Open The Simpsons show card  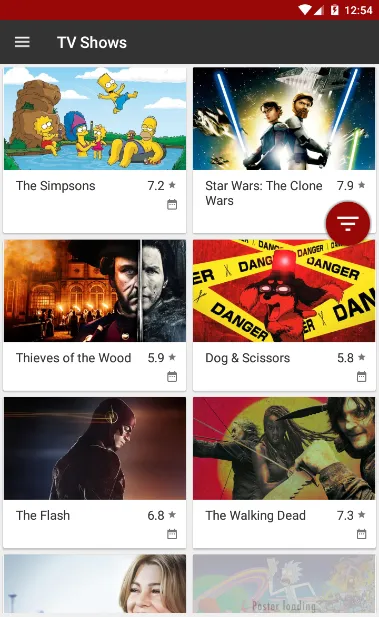pyautogui.click(x=94, y=150)
